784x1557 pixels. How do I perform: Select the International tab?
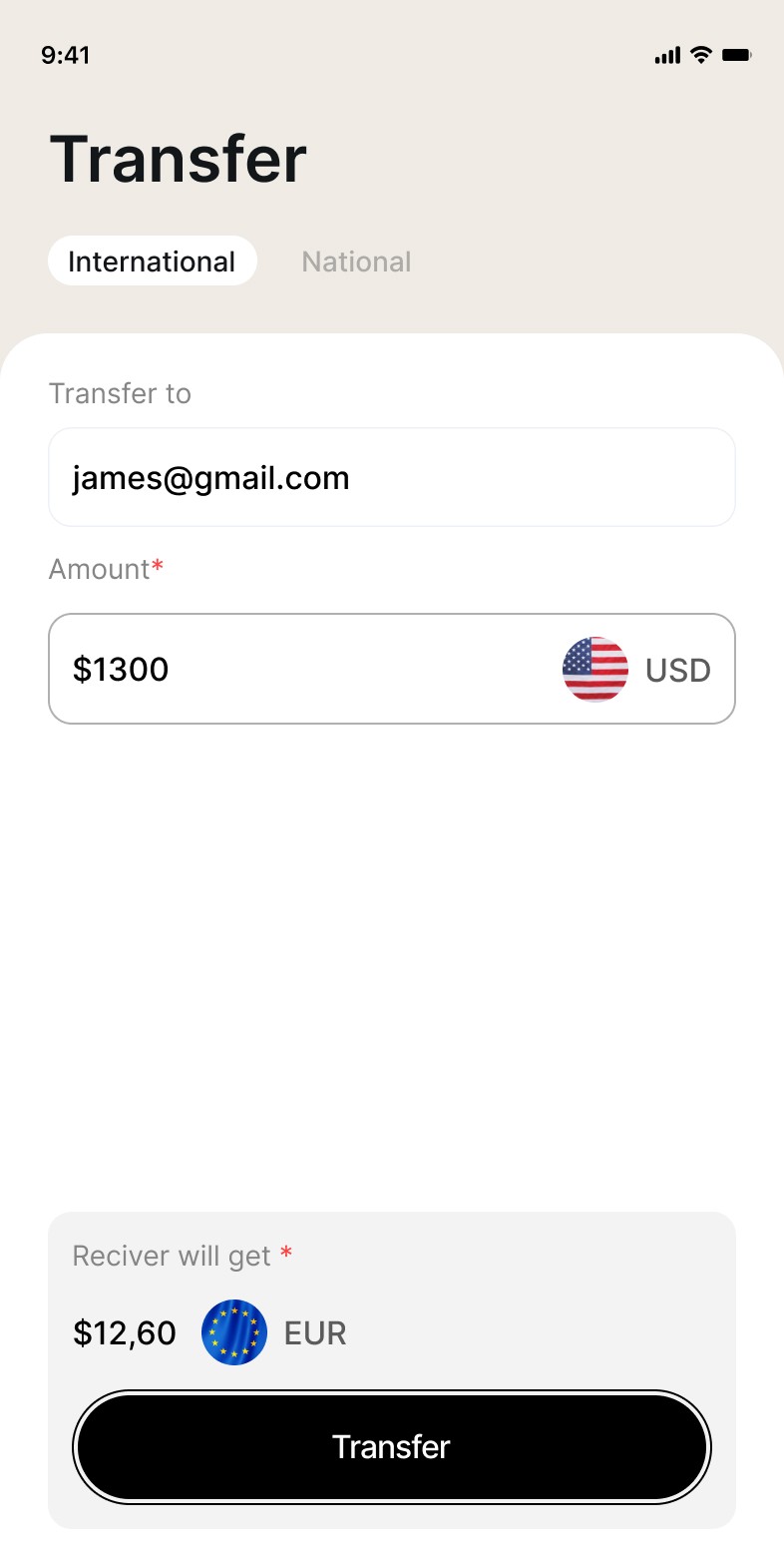click(x=152, y=261)
